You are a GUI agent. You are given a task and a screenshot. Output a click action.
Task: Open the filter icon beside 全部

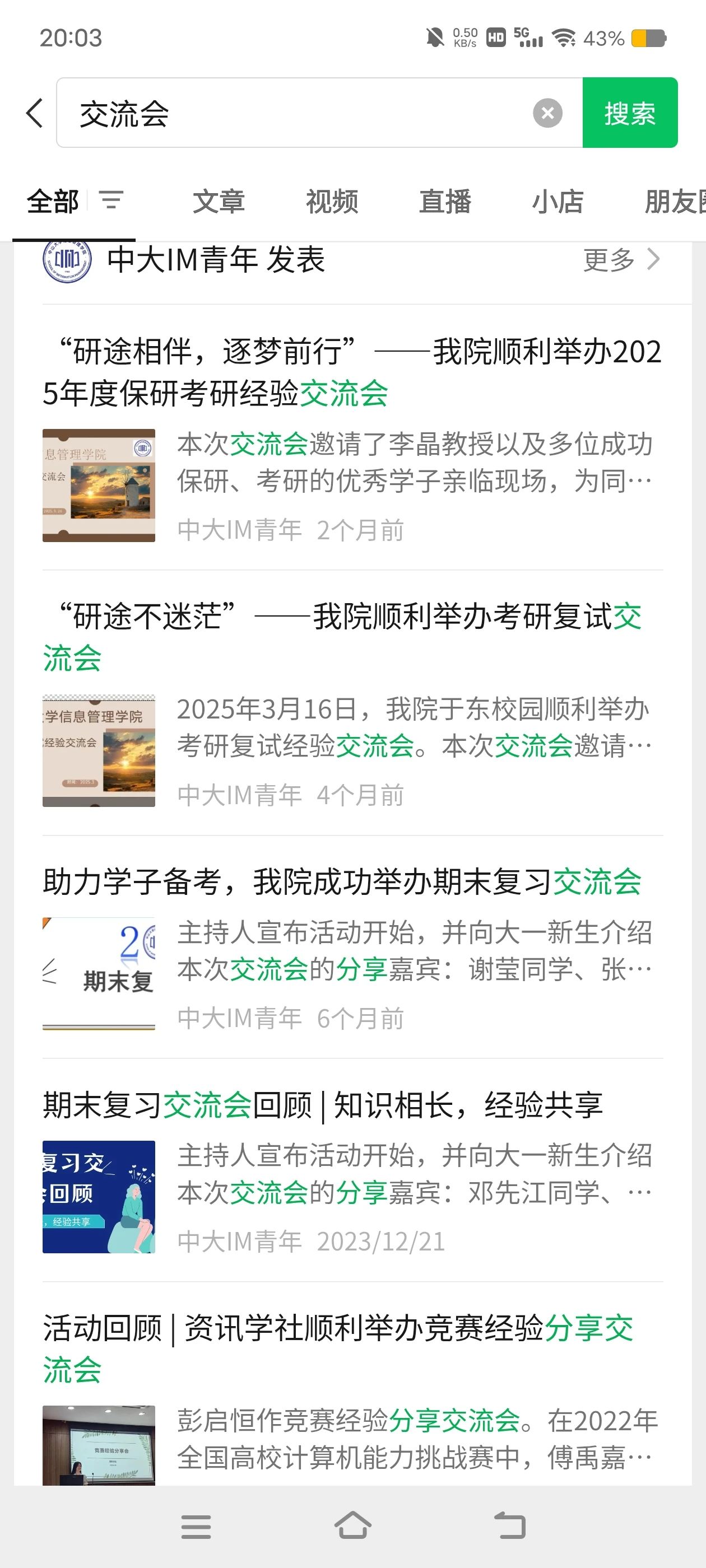click(x=112, y=200)
